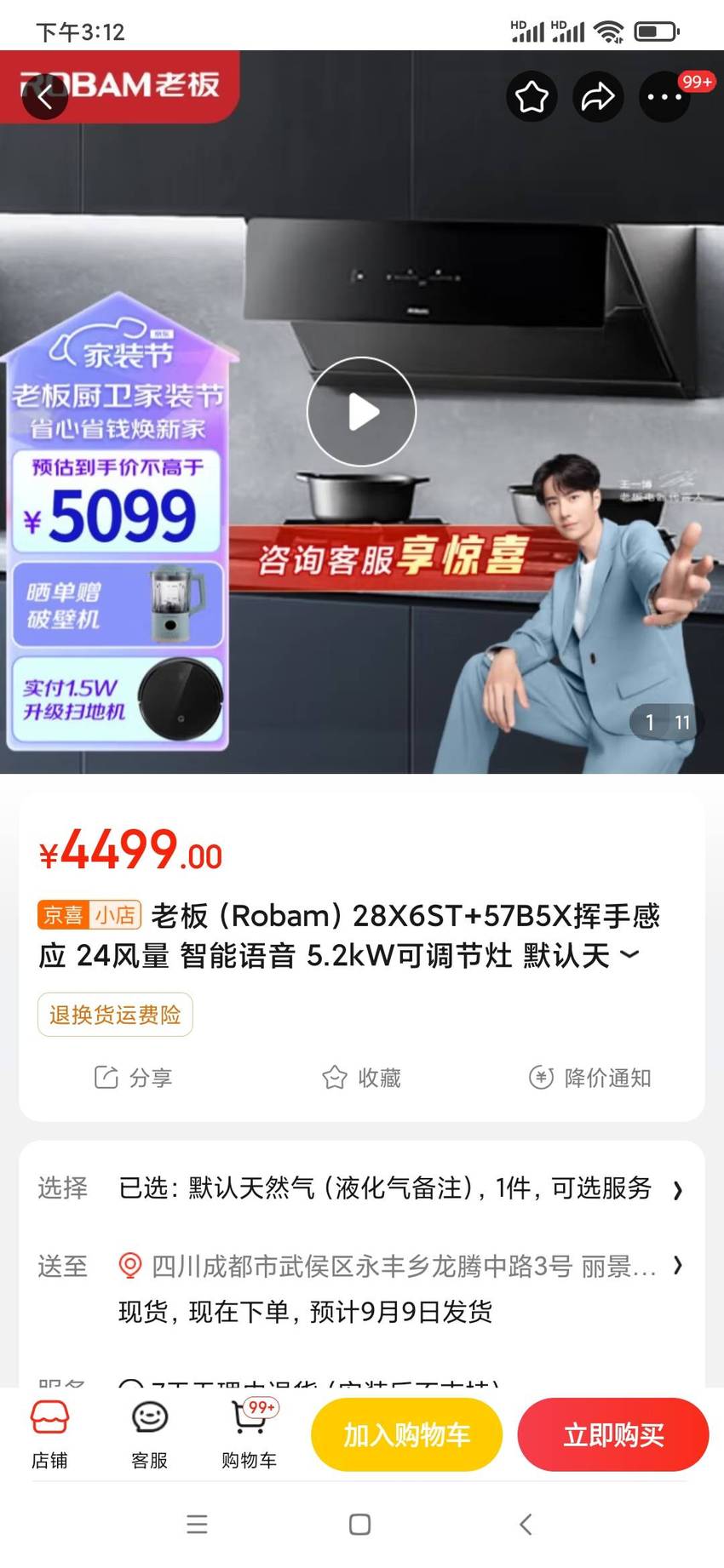724x1568 pixels.
Task: Open the 店铺 store page
Action: 49,1435
